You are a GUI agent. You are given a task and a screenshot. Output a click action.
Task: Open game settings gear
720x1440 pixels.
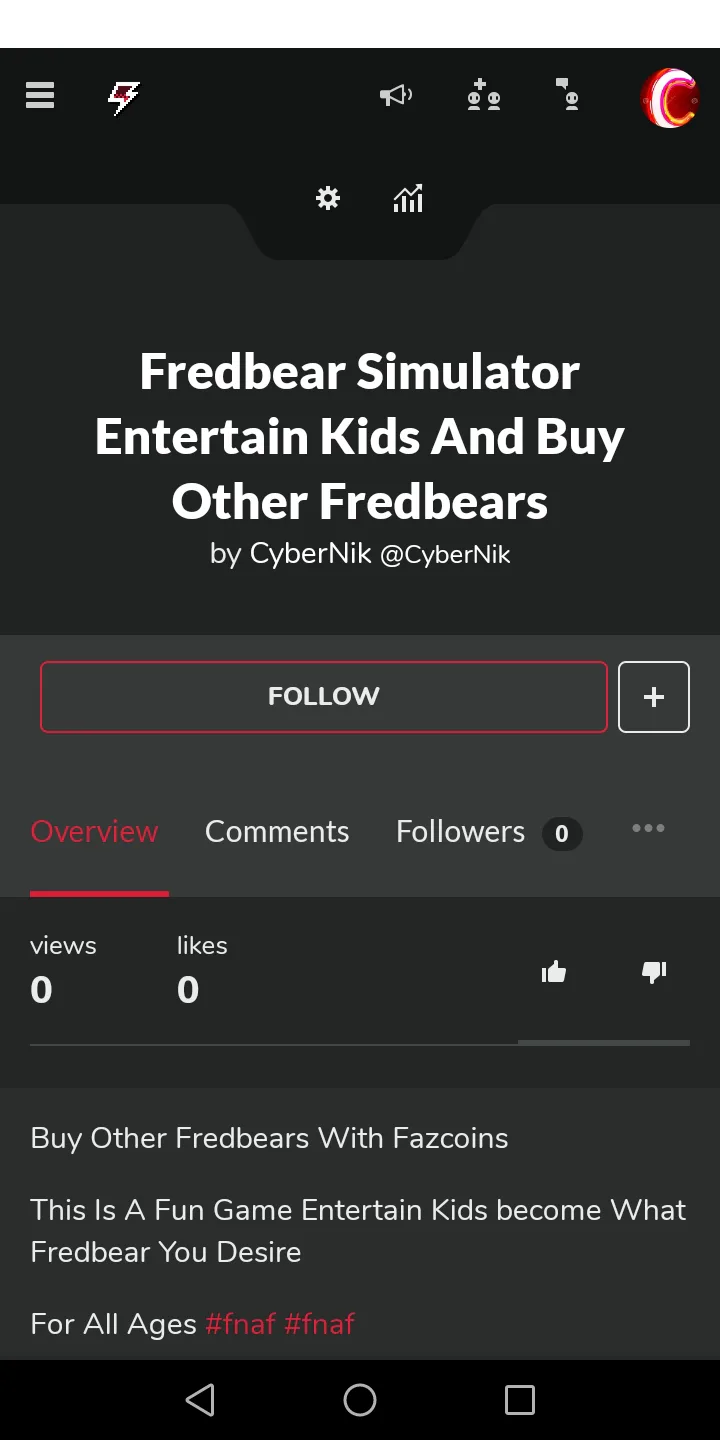(328, 198)
